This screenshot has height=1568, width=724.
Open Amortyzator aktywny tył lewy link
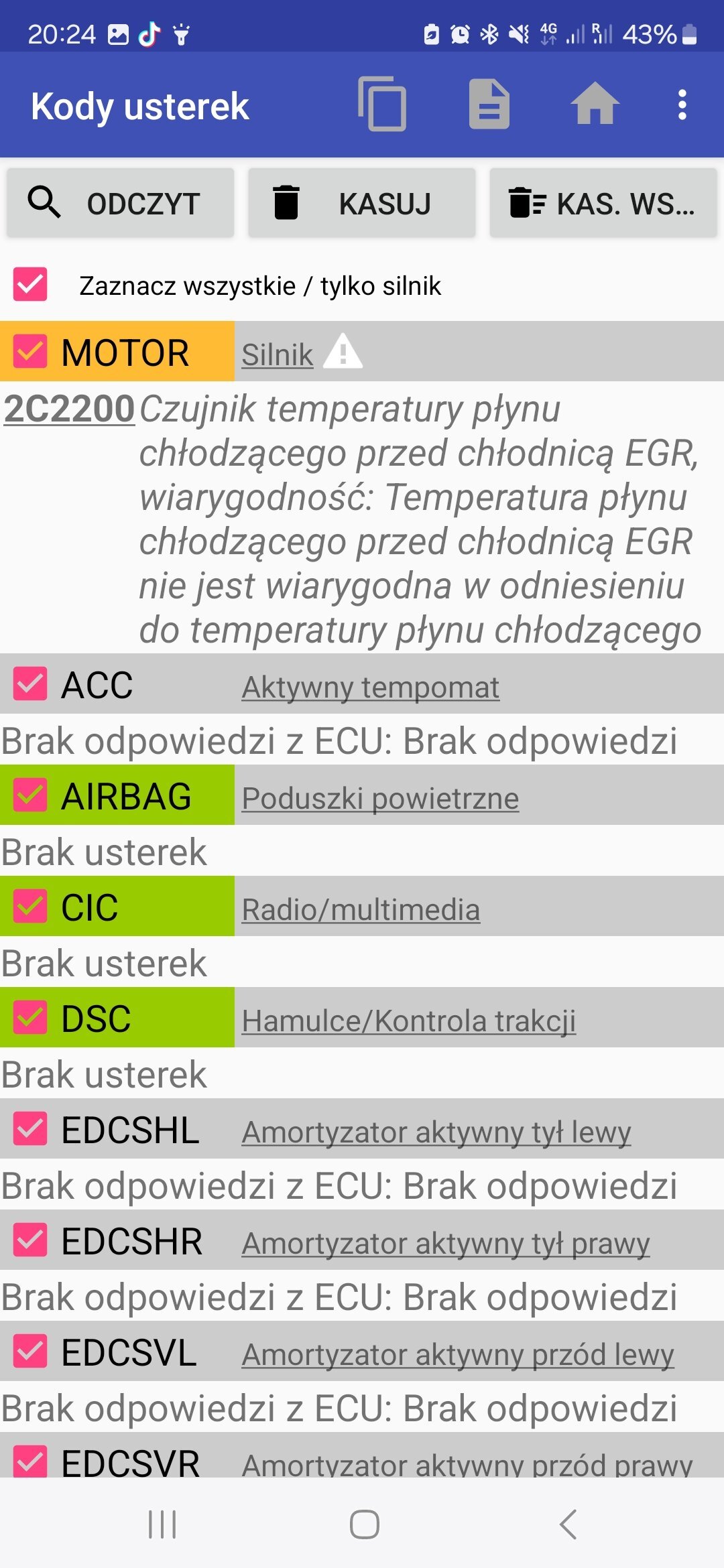click(x=436, y=1132)
